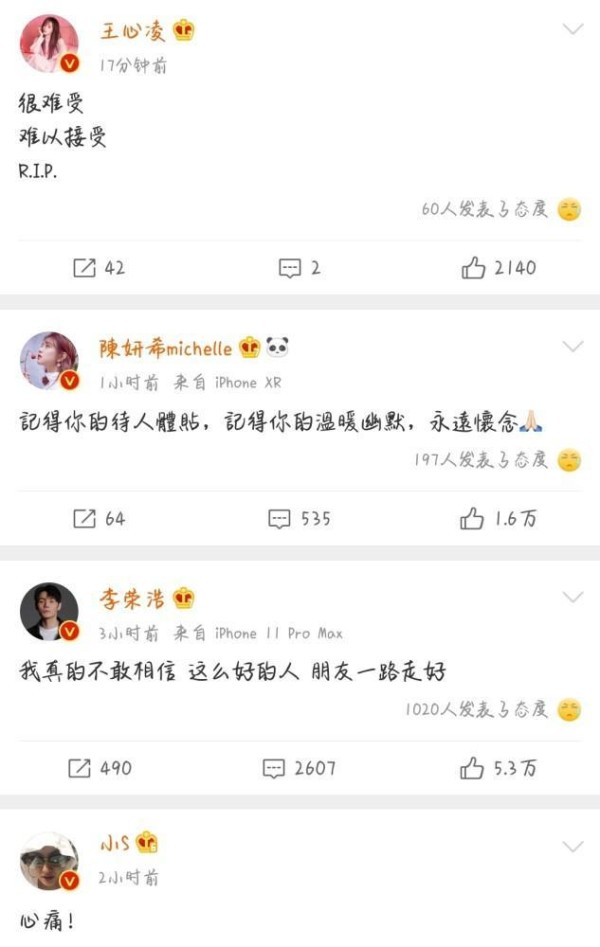Open the avatar of the 心痛 post author
Image resolution: width=600 pixels, height=947 pixels.
click(48, 861)
